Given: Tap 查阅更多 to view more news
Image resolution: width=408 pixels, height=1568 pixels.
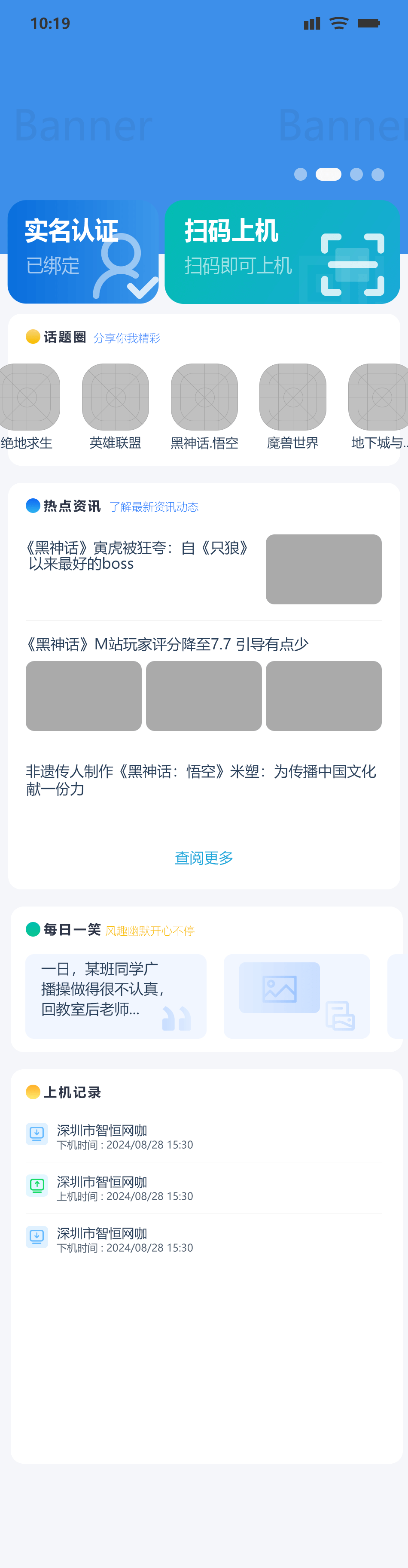Looking at the screenshot, I should pyautogui.click(x=204, y=858).
